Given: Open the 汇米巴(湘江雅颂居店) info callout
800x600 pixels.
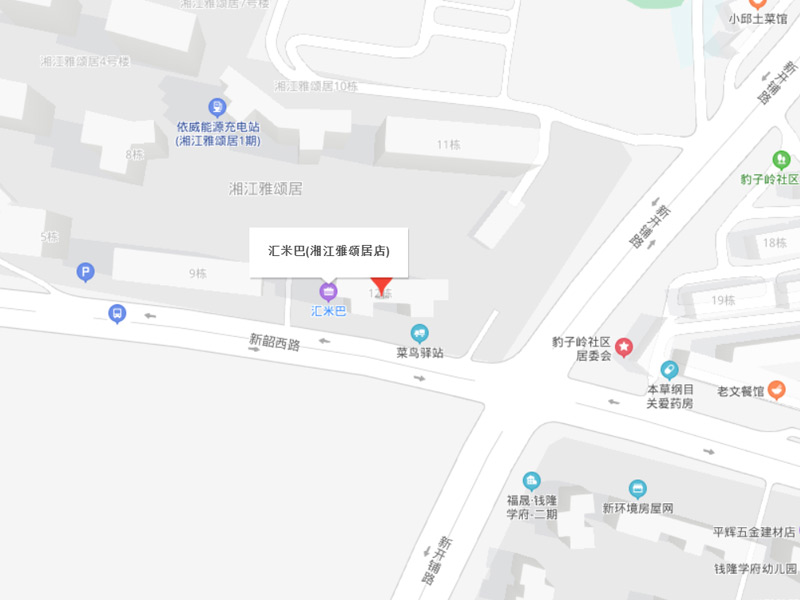Looking at the screenshot, I should pyautogui.click(x=329, y=251).
